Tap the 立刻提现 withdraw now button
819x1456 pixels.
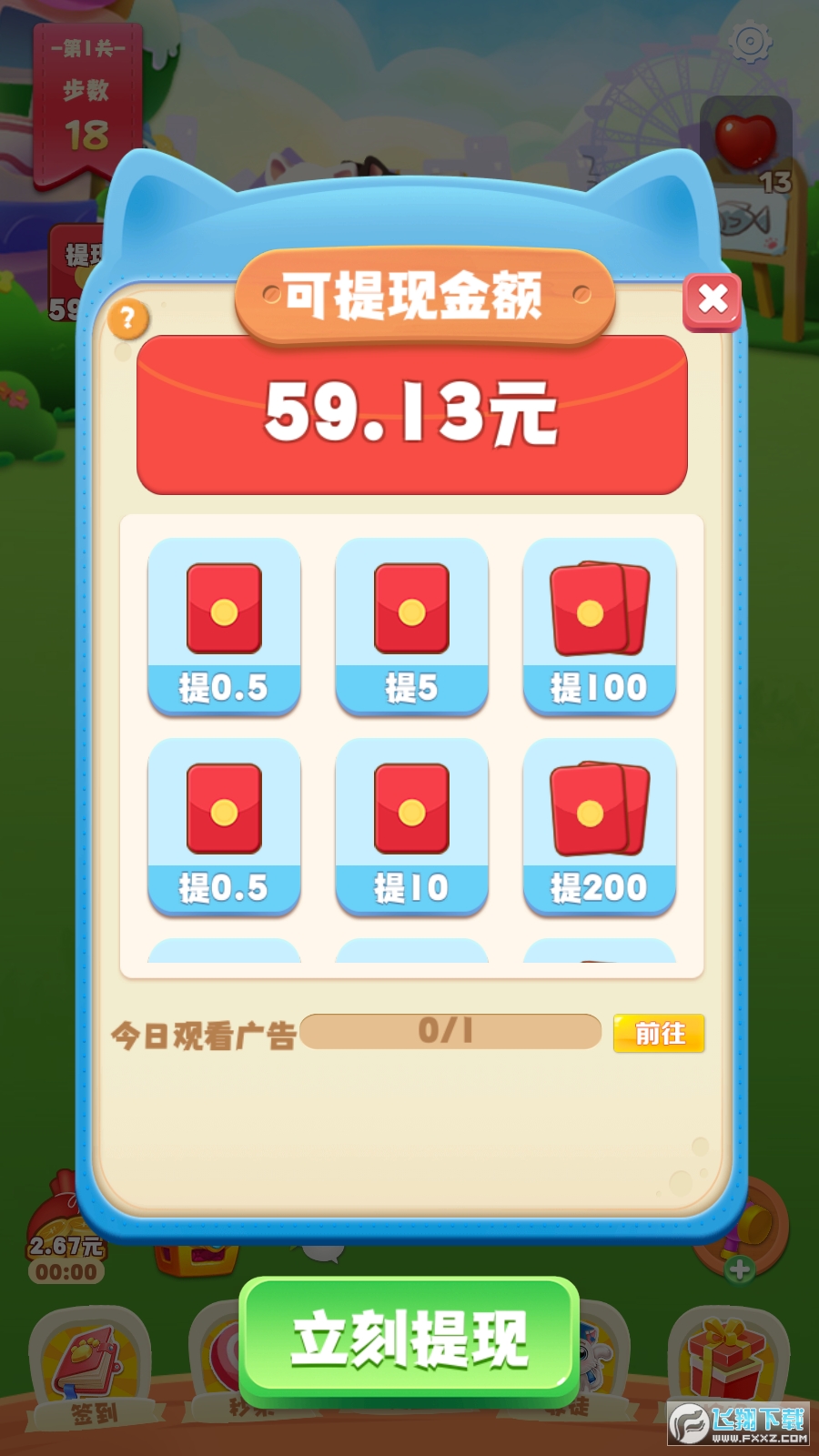click(x=409, y=1338)
